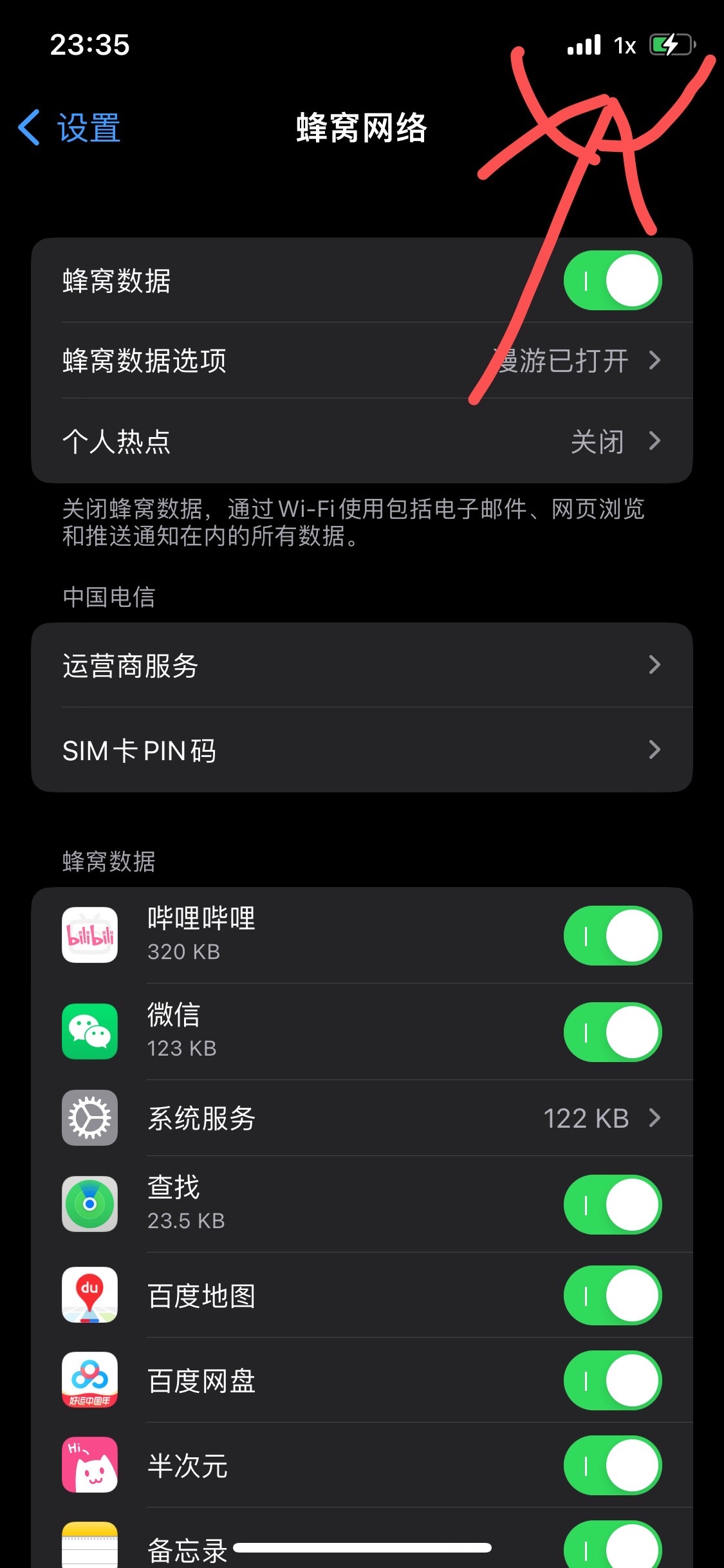Expand 蜂窝数据选项 roaming options

coord(362,360)
